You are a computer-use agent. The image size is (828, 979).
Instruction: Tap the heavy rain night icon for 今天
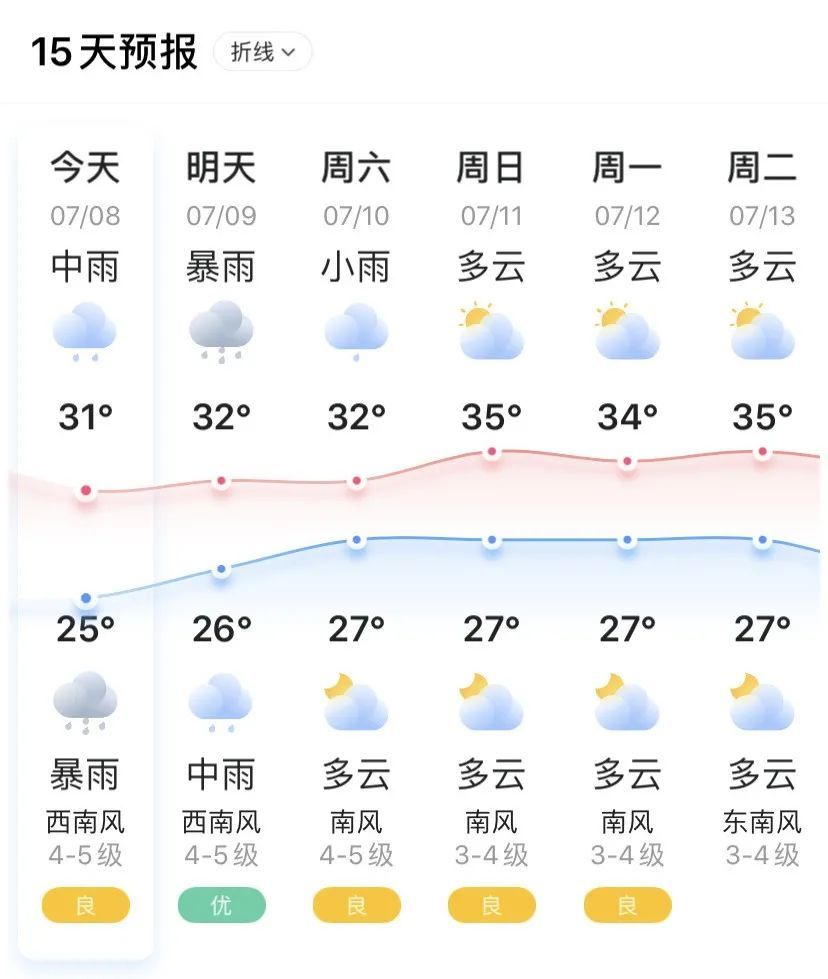pyautogui.click(x=85, y=703)
